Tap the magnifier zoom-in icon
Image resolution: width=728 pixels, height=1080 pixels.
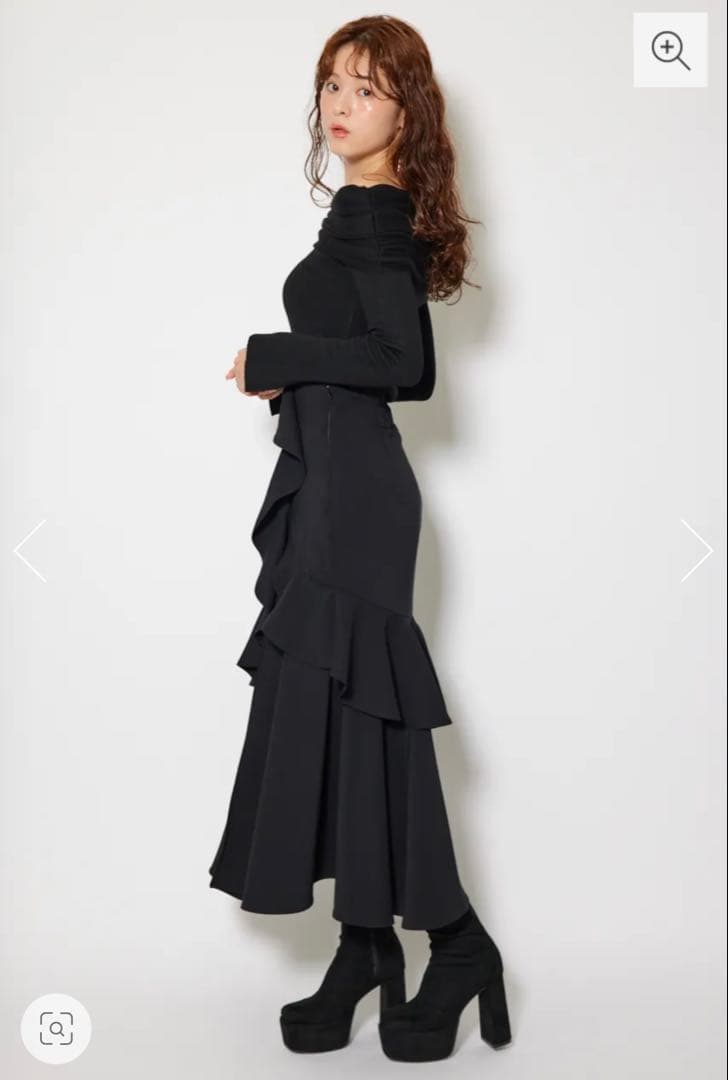pos(670,50)
